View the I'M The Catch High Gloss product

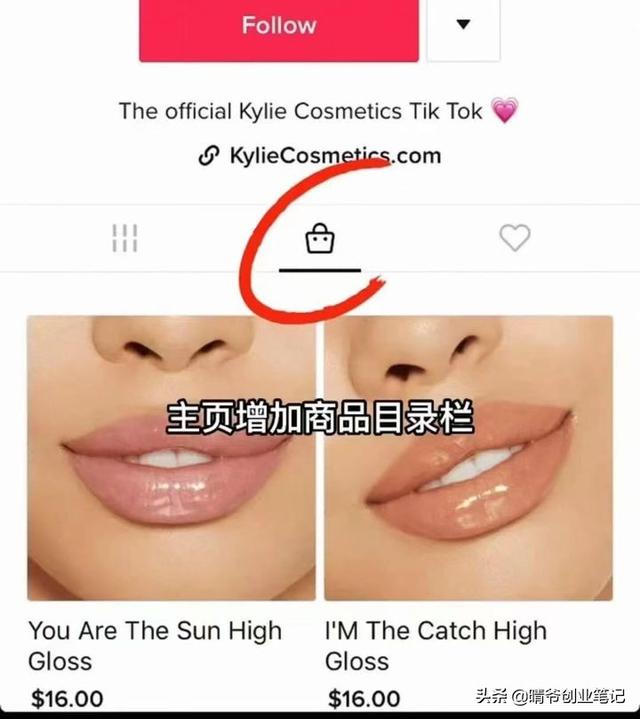point(468,458)
